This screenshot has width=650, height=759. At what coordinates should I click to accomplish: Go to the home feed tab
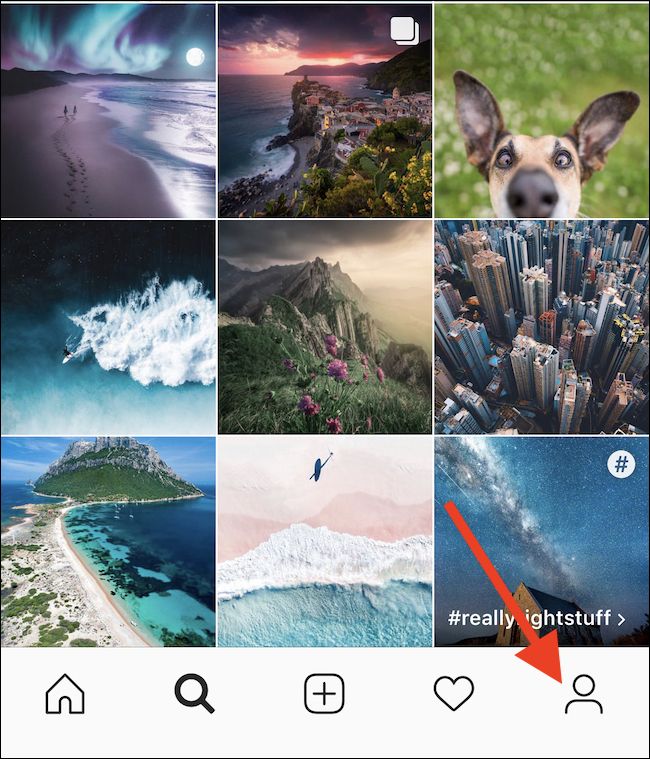coord(65,695)
